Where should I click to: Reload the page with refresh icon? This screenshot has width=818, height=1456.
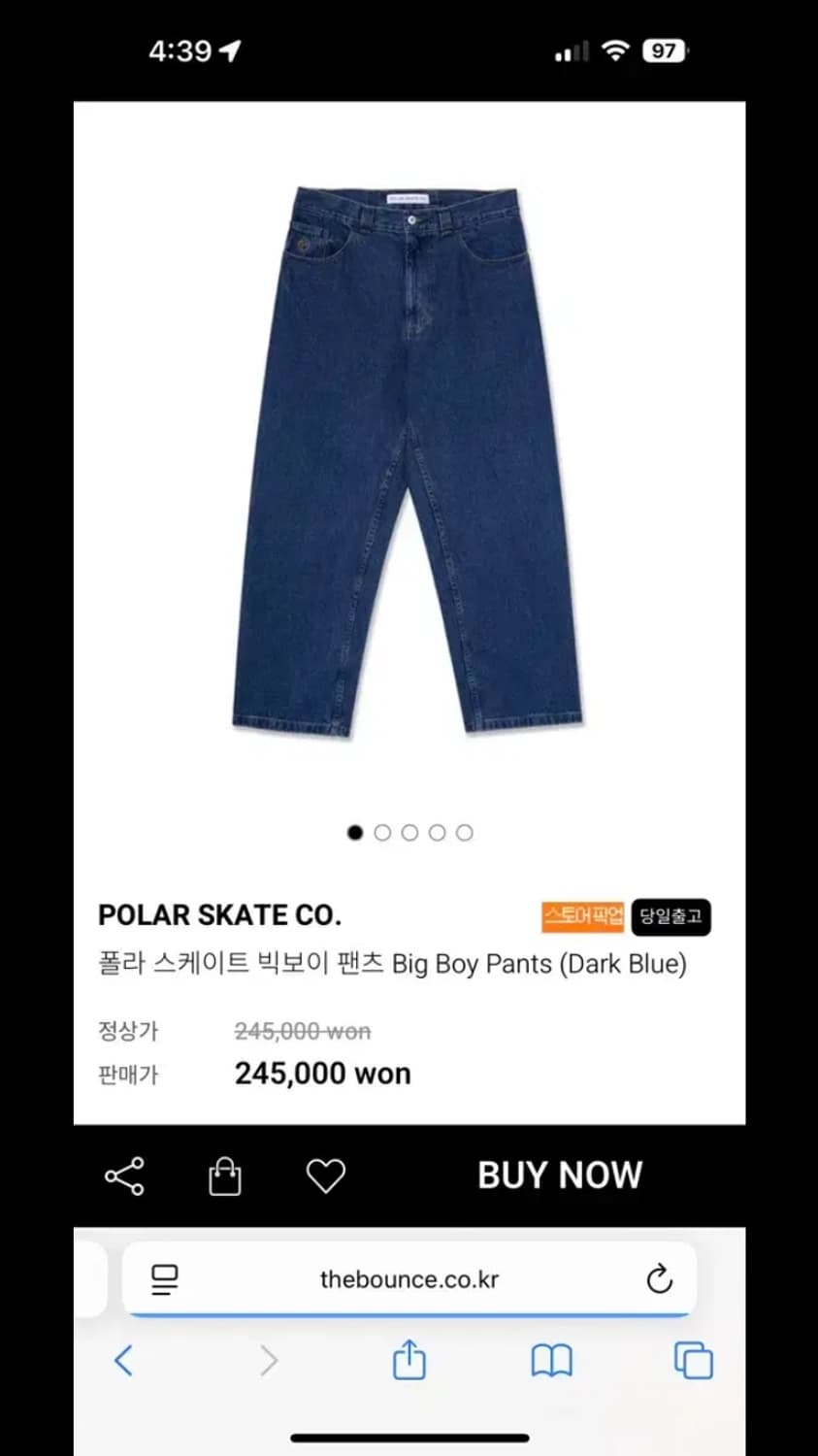[661, 1279]
